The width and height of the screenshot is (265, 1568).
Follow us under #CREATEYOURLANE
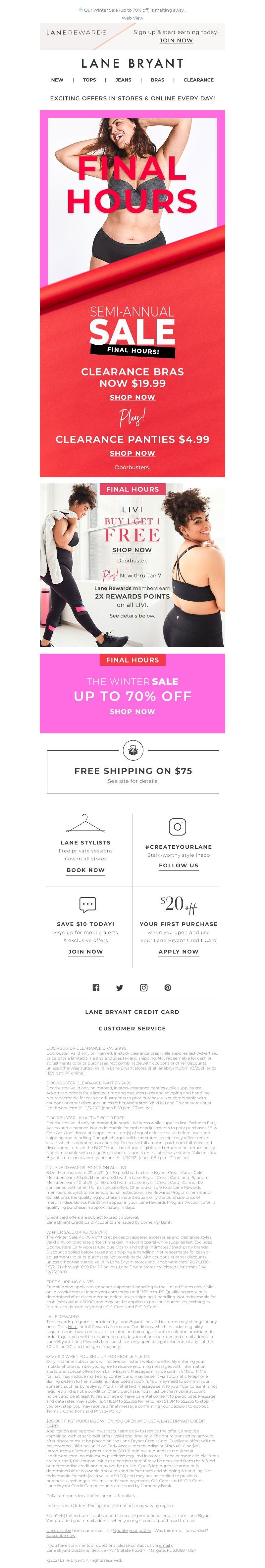pyautogui.click(x=178, y=865)
